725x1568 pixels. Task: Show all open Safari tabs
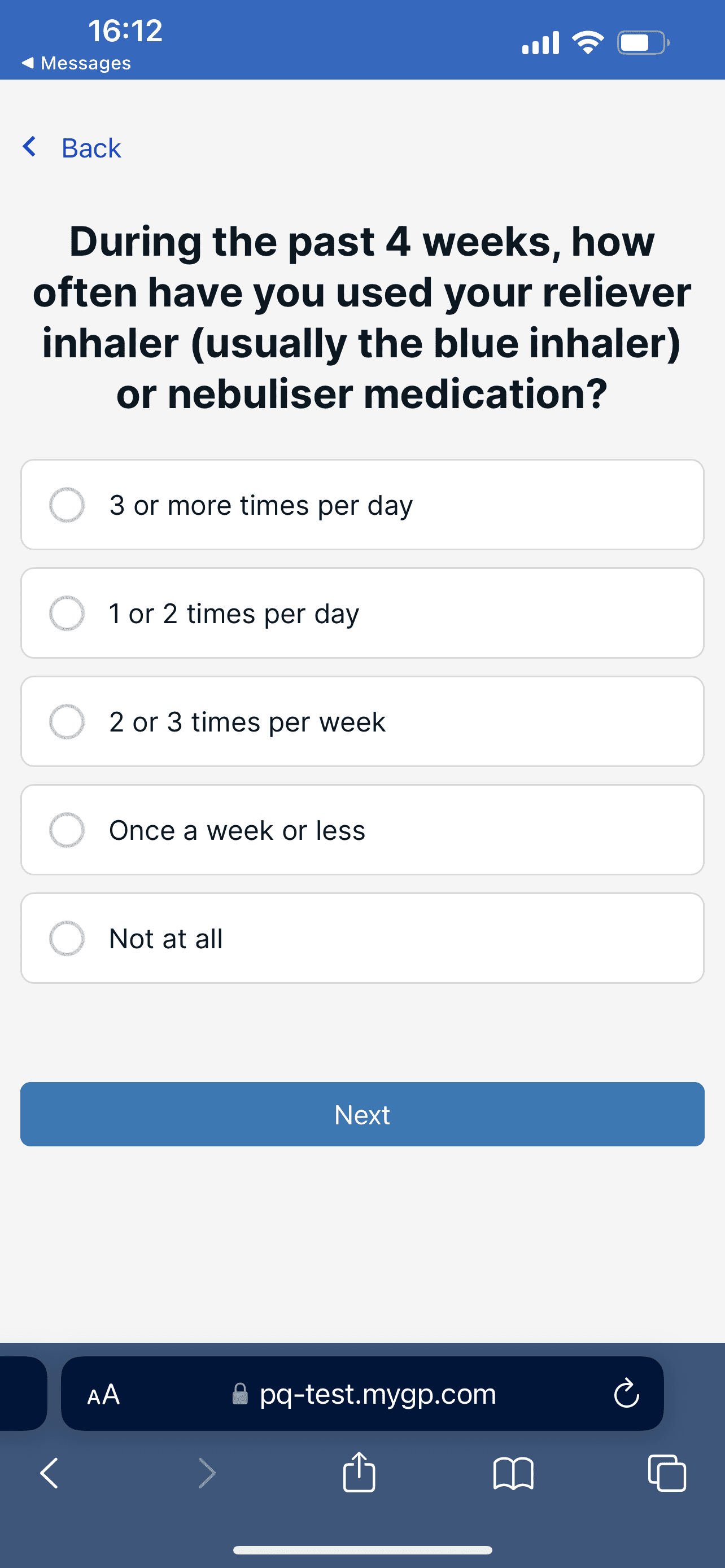[x=667, y=1473]
